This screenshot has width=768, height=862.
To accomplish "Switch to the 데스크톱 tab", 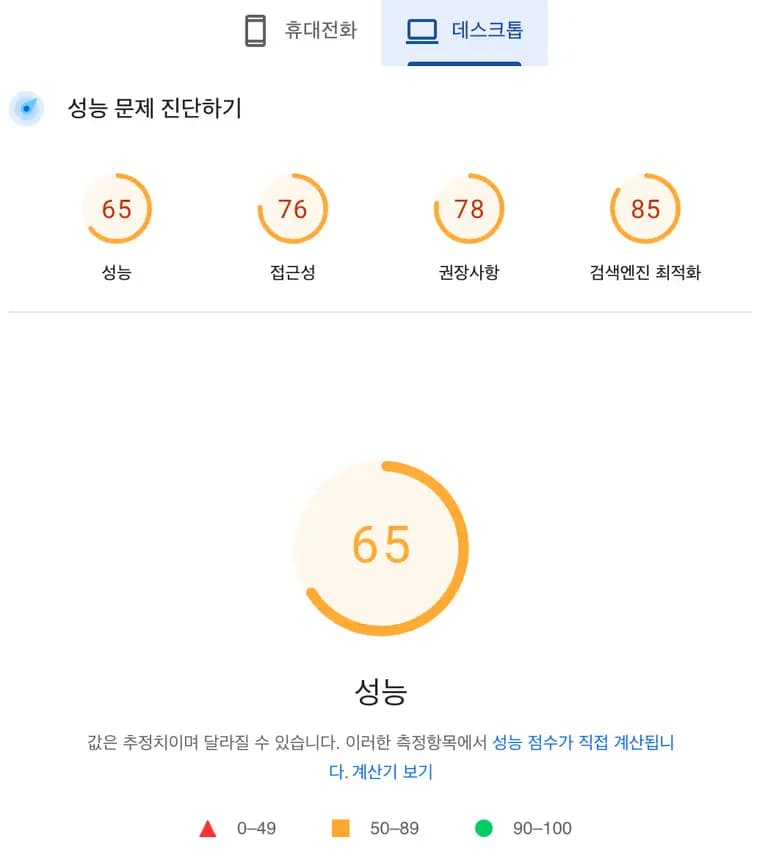I will point(465,31).
